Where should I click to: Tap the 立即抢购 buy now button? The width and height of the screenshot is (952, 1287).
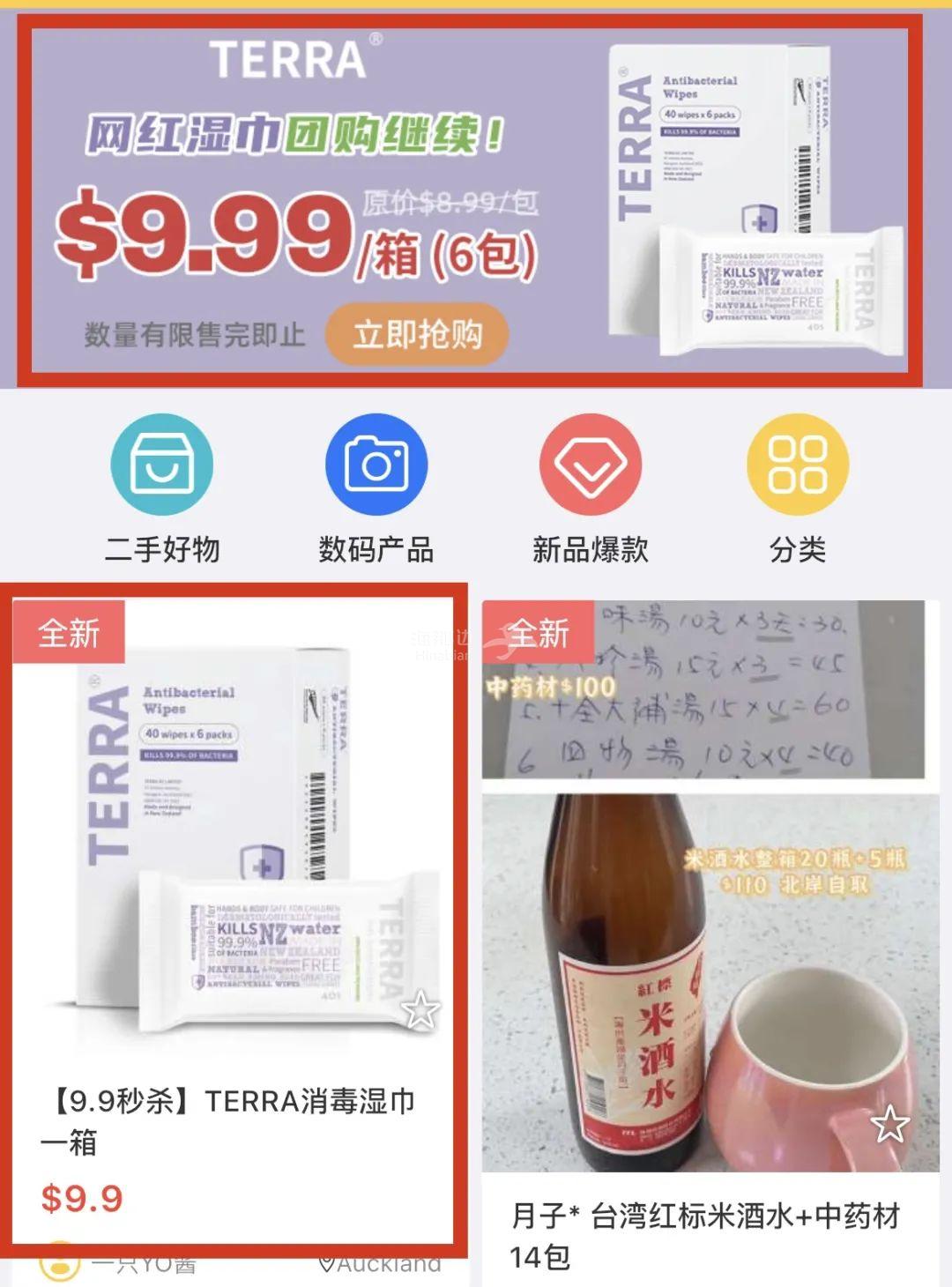417,334
